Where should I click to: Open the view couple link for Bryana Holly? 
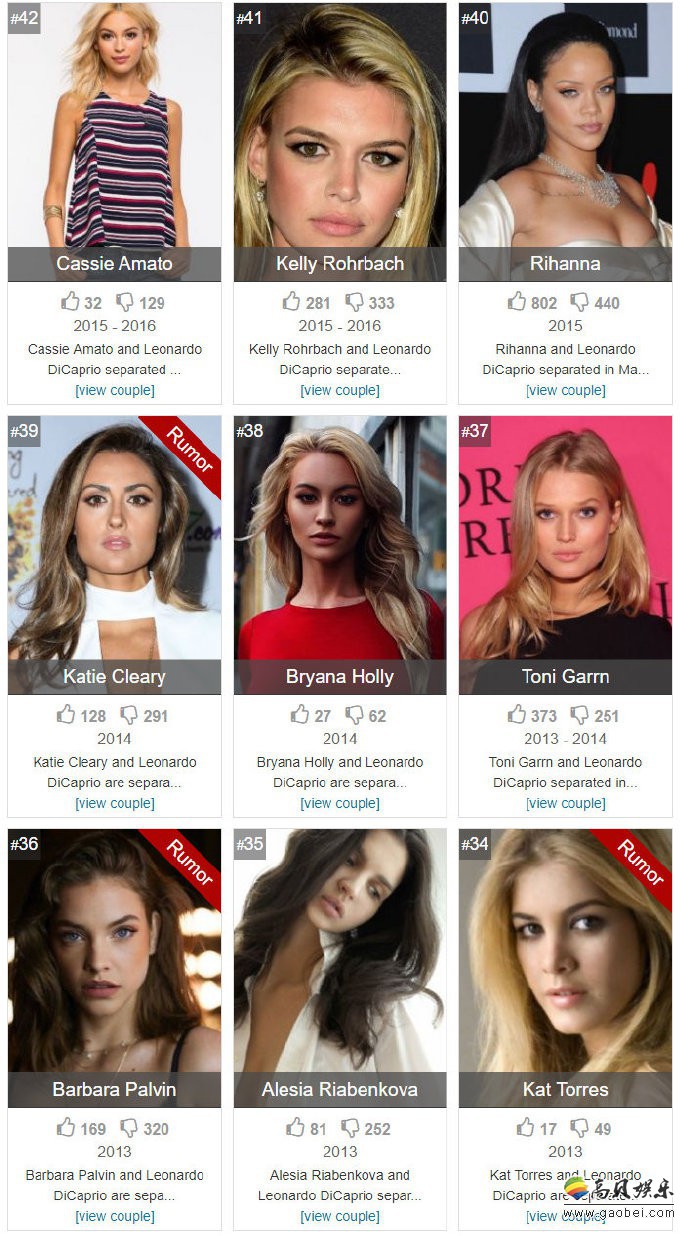[340, 803]
